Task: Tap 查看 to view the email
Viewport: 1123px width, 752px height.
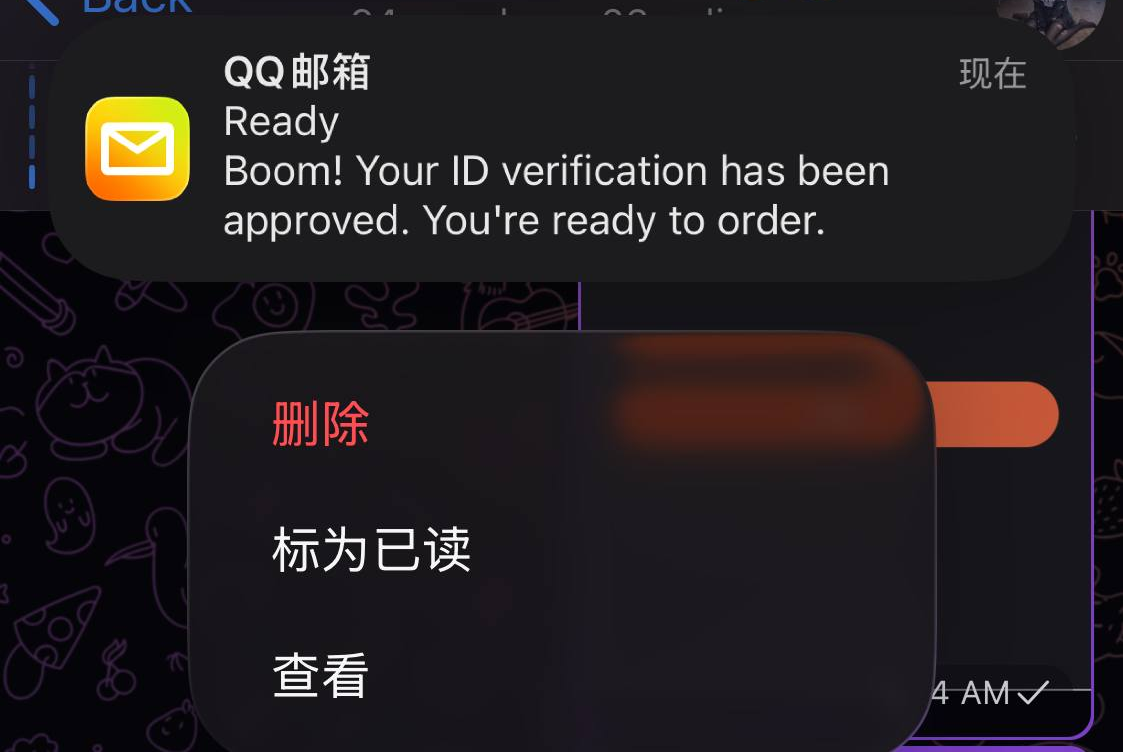Action: [321, 675]
